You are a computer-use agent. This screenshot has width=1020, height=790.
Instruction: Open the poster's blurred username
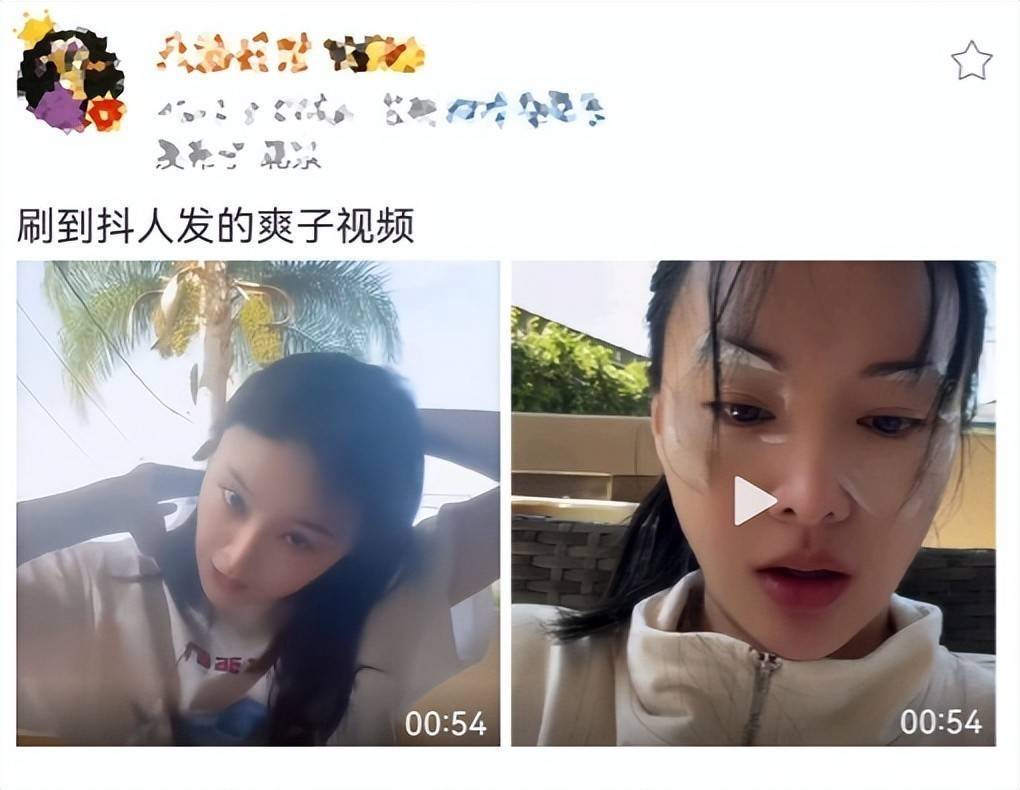(290, 54)
